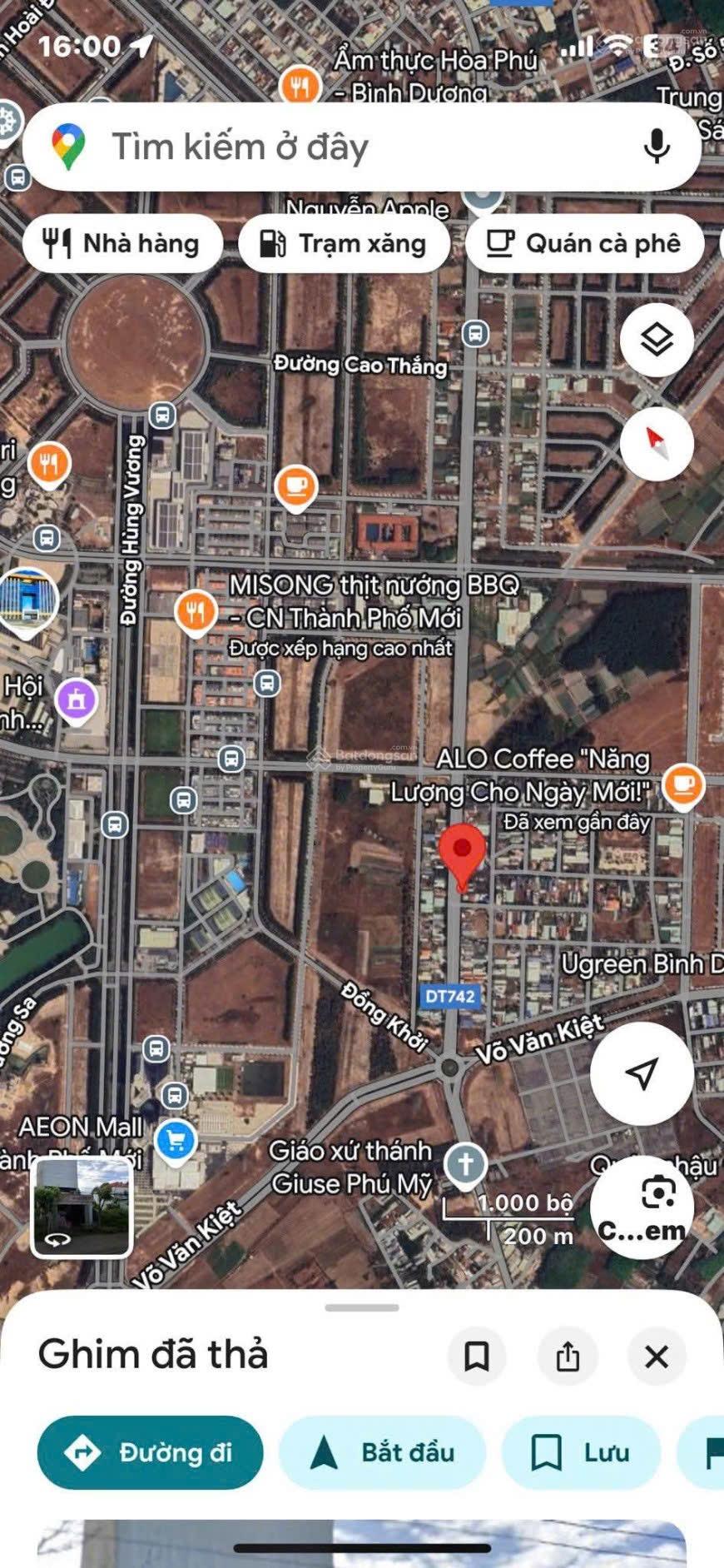Reset map orientation with the compass
Screen dimensions: 724x1568
click(x=657, y=443)
